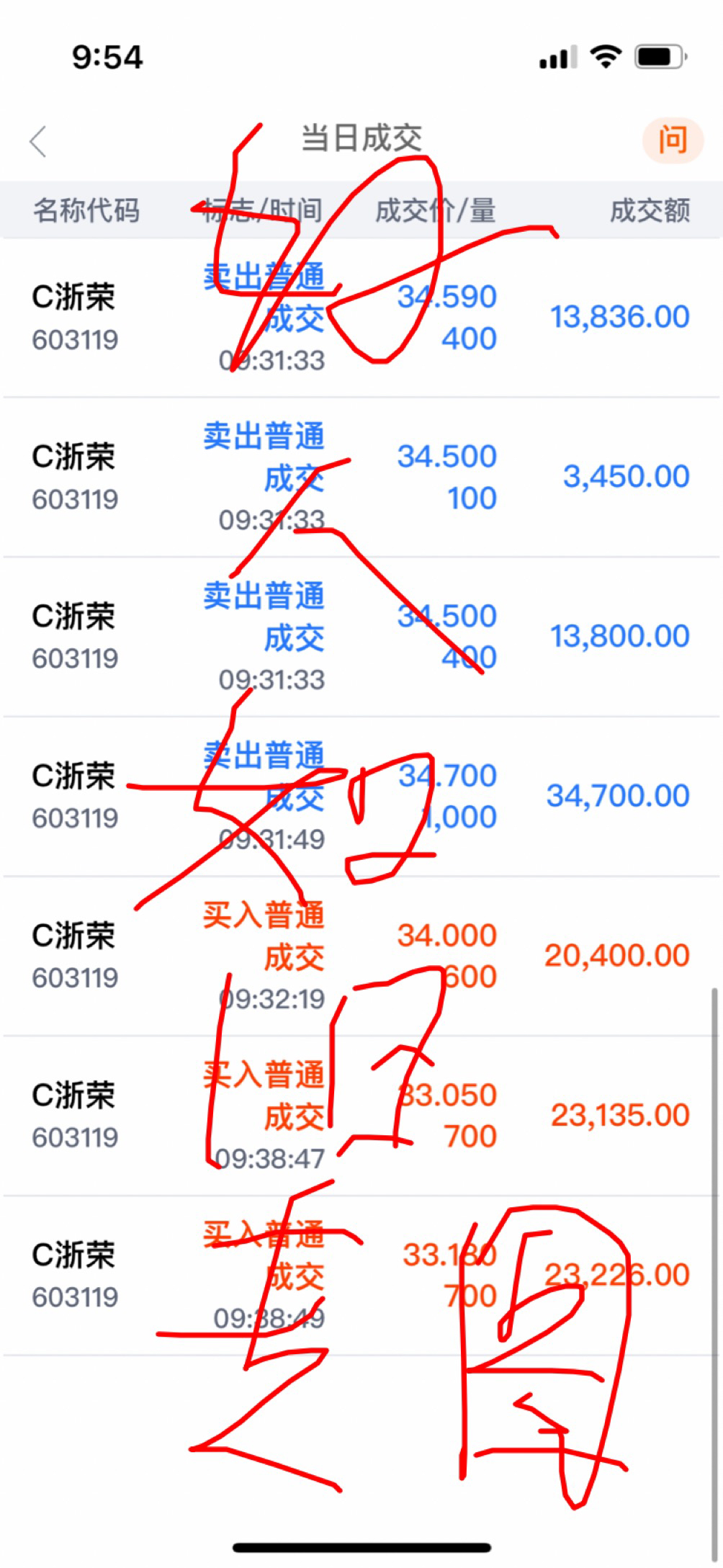Tap the price 34.500 in the 100-share trade
Image resolution: width=723 pixels, height=1568 pixels.
pos(447,455)
